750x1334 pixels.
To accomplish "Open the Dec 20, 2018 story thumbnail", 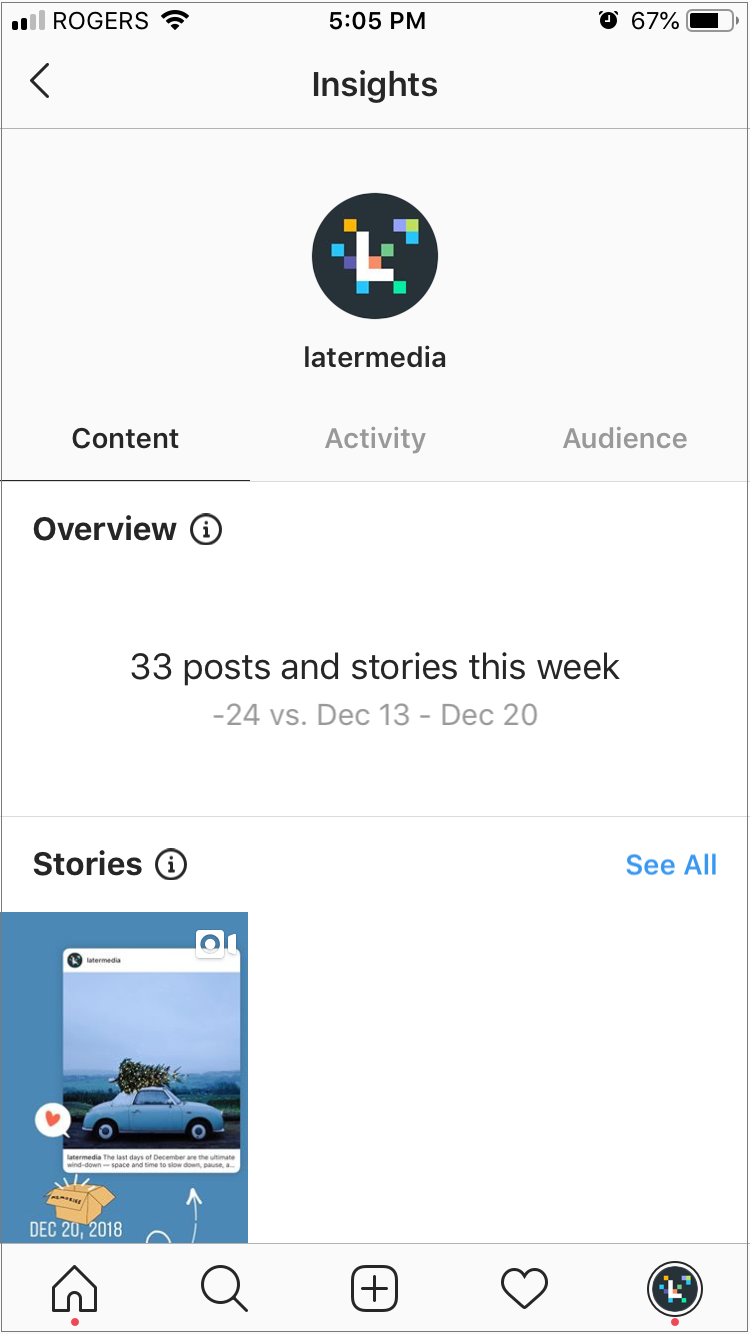I will (x=124, y=1077).
